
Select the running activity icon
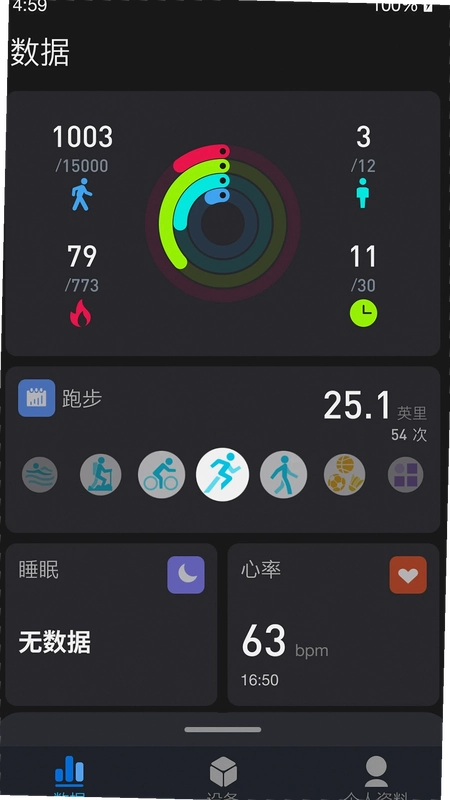222,474
